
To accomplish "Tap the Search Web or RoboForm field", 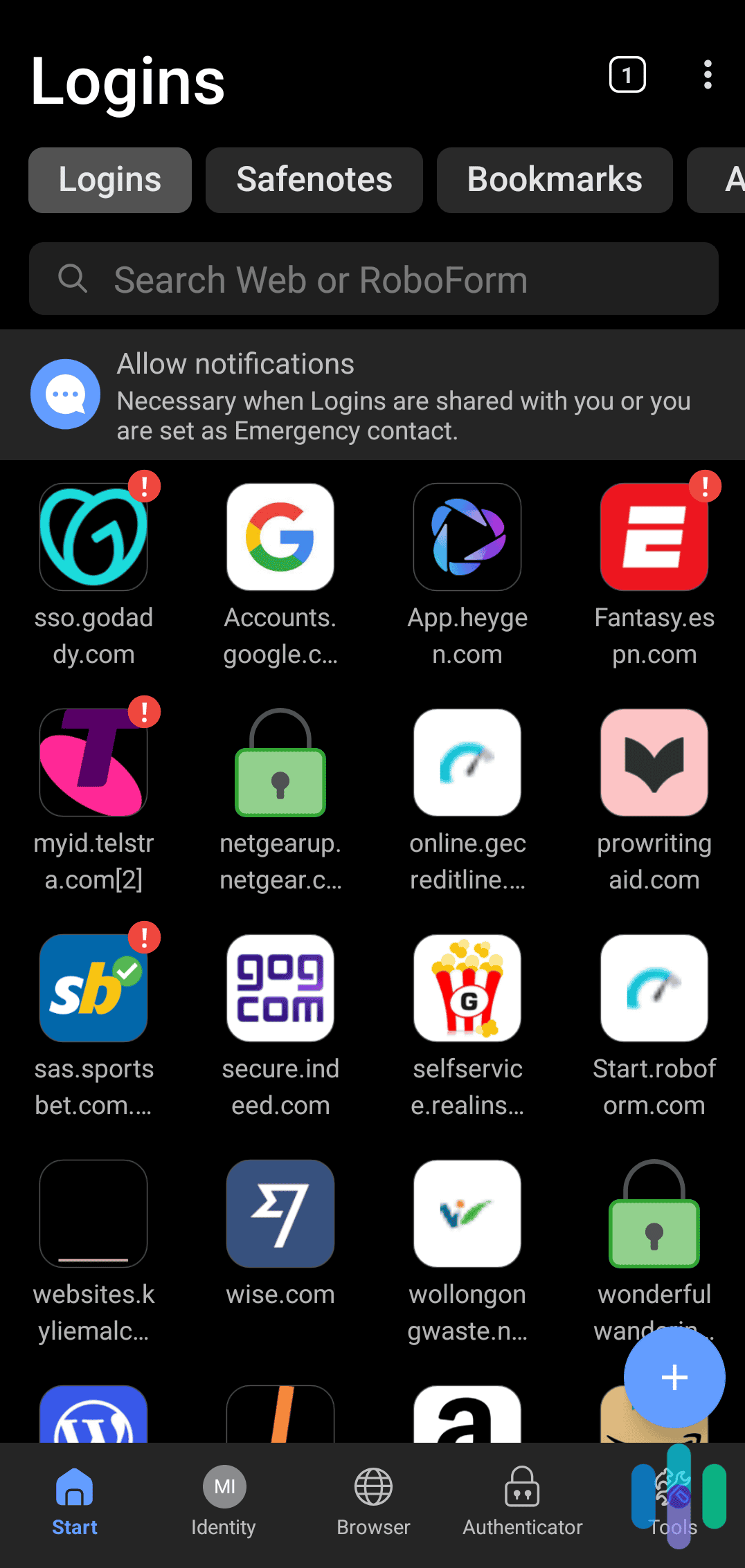I will pyautogui.click(x=374, y=279).
